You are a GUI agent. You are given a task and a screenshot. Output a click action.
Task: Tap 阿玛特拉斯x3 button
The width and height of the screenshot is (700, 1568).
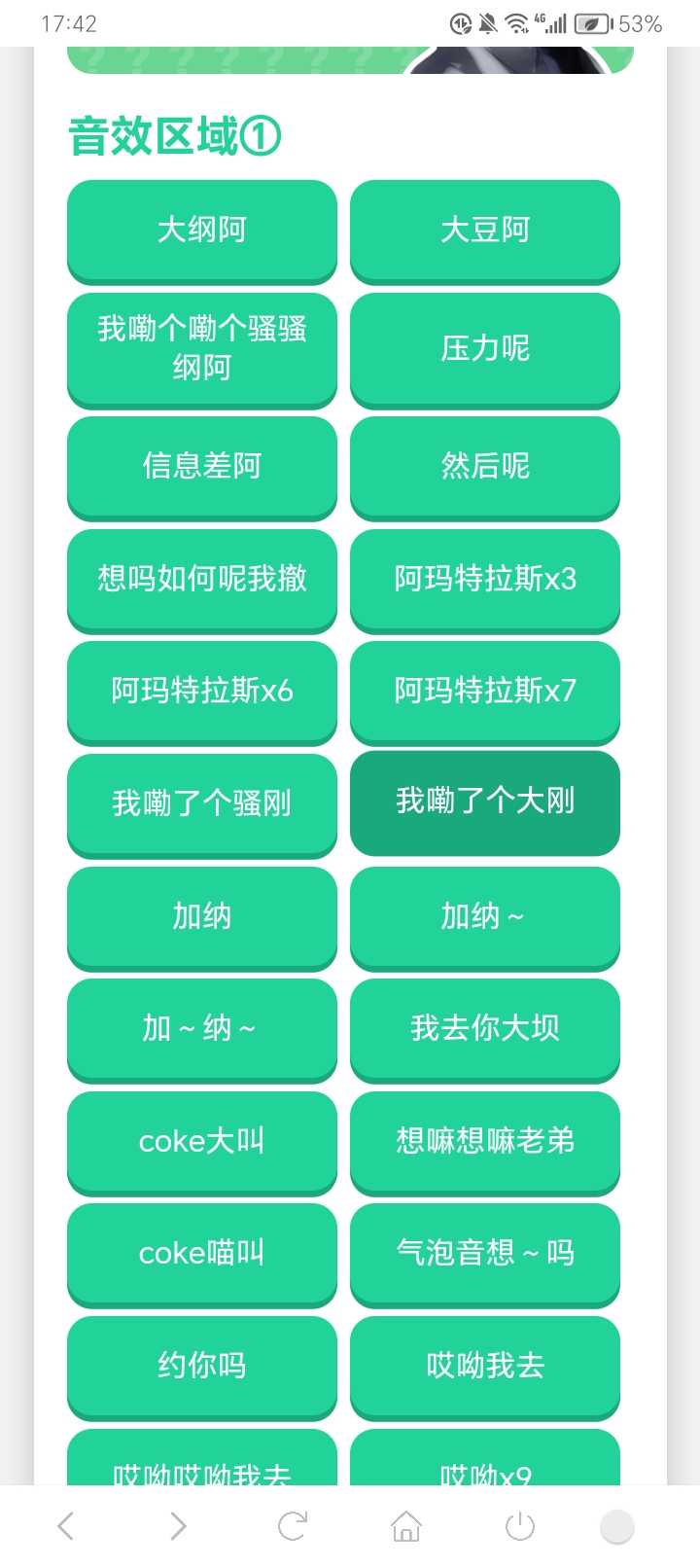click(484, 579)
